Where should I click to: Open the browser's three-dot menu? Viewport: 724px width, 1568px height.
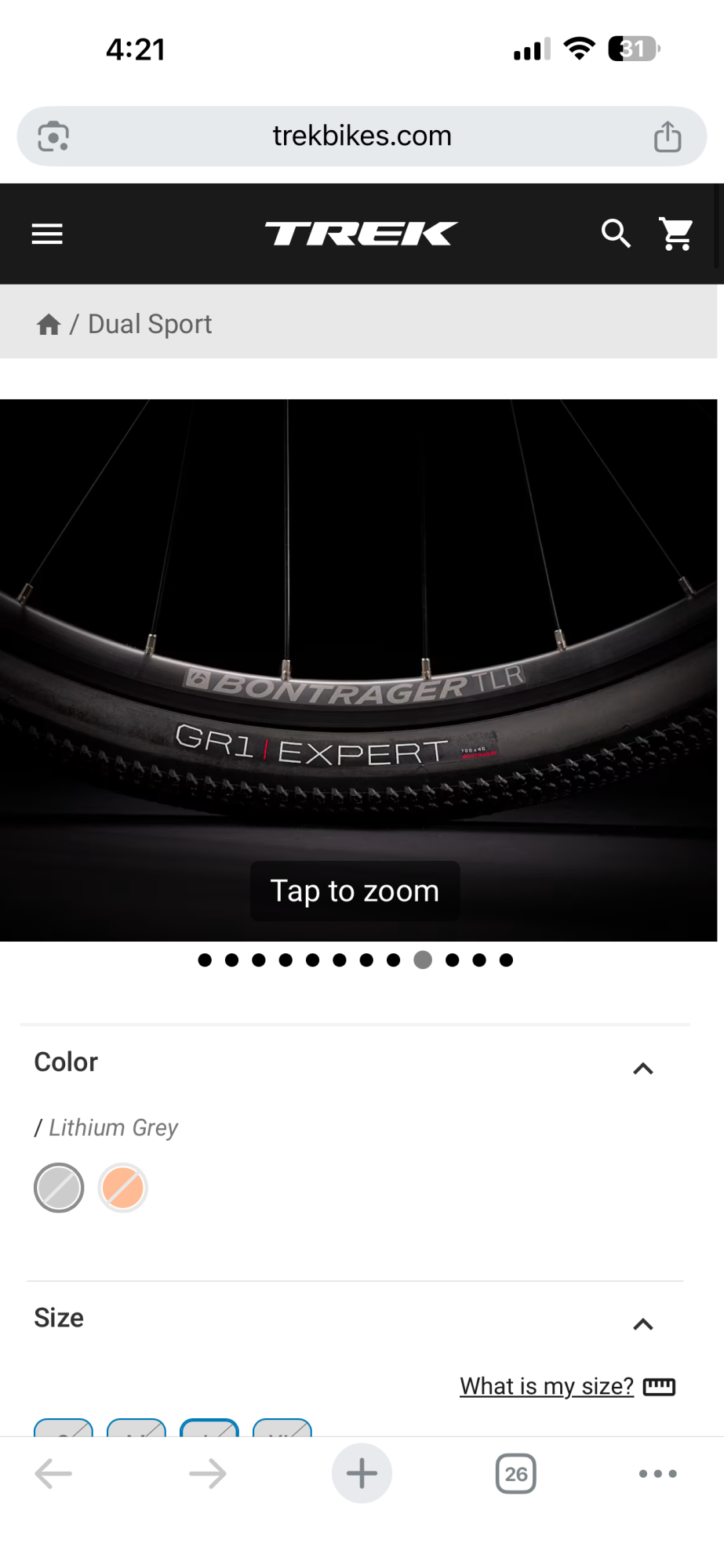click(x=657, y=1474)
